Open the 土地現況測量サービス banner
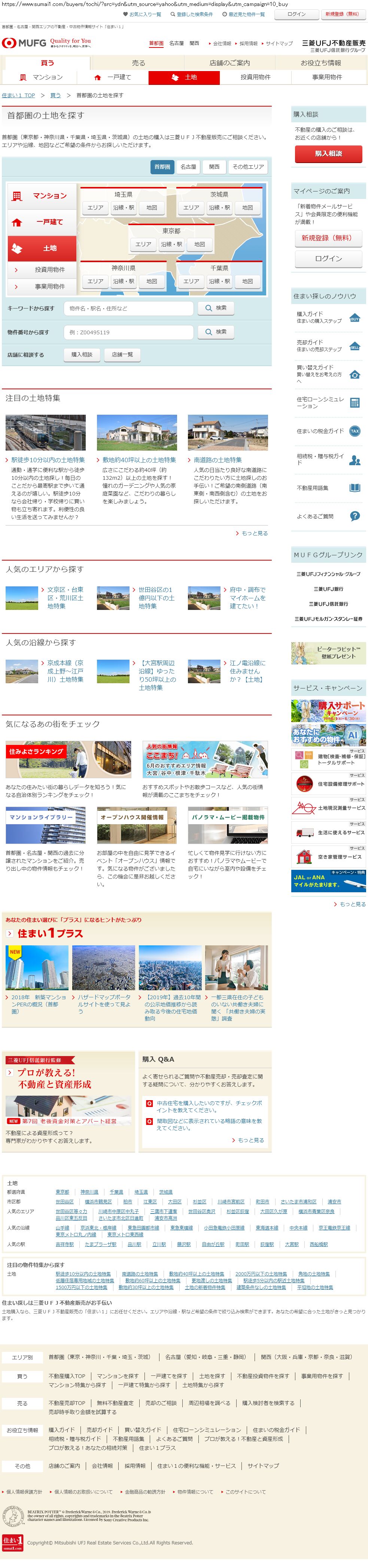This screenshot has width=368, height=1568. click(x=328, y=808)
